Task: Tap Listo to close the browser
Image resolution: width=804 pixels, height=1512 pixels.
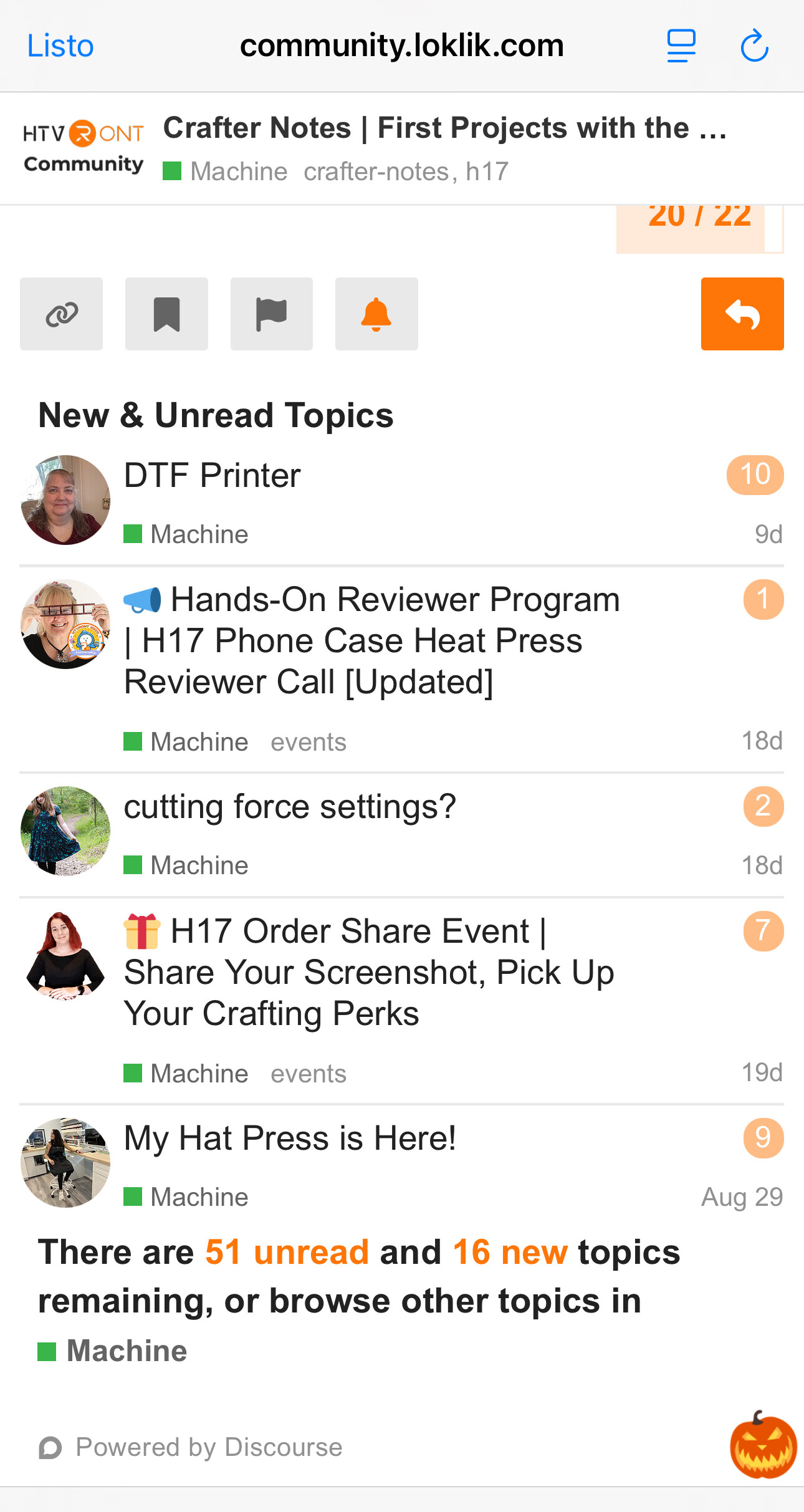Action: tap(60, 46)
